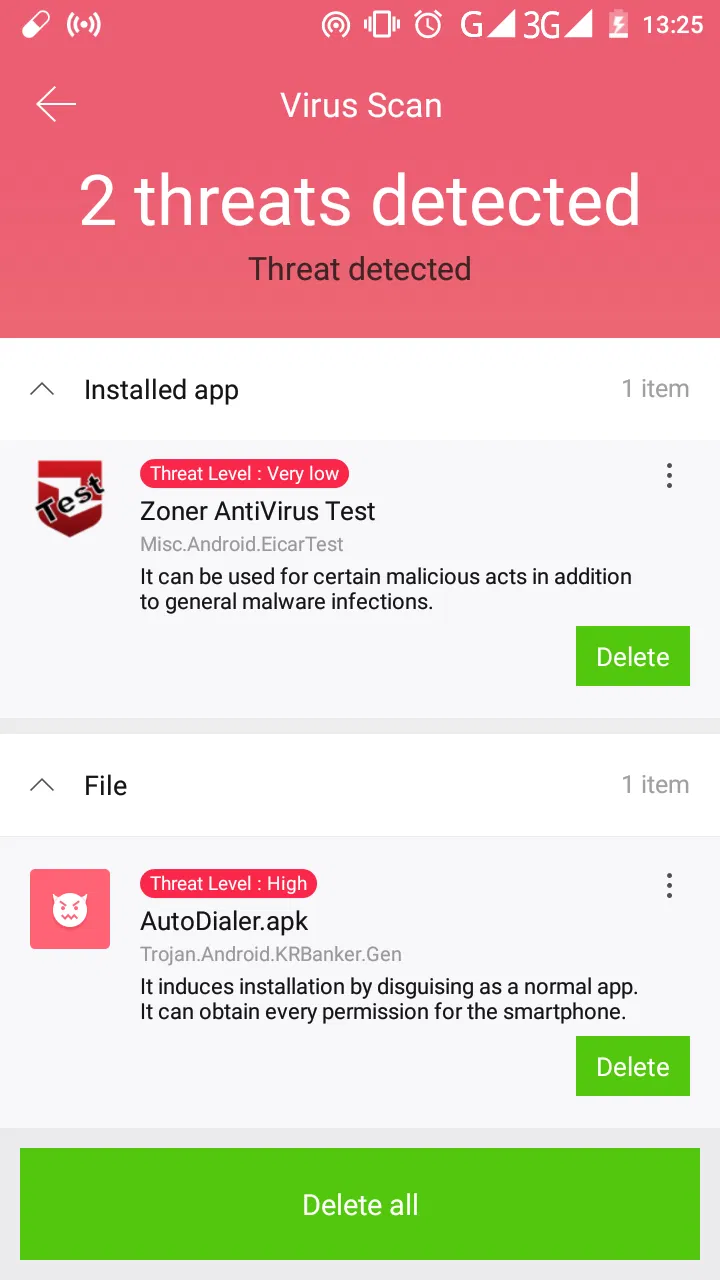Screen dimensions: 720x1280
Task: Delete the Zoner AntiVirus Test app
Action: 632,656
